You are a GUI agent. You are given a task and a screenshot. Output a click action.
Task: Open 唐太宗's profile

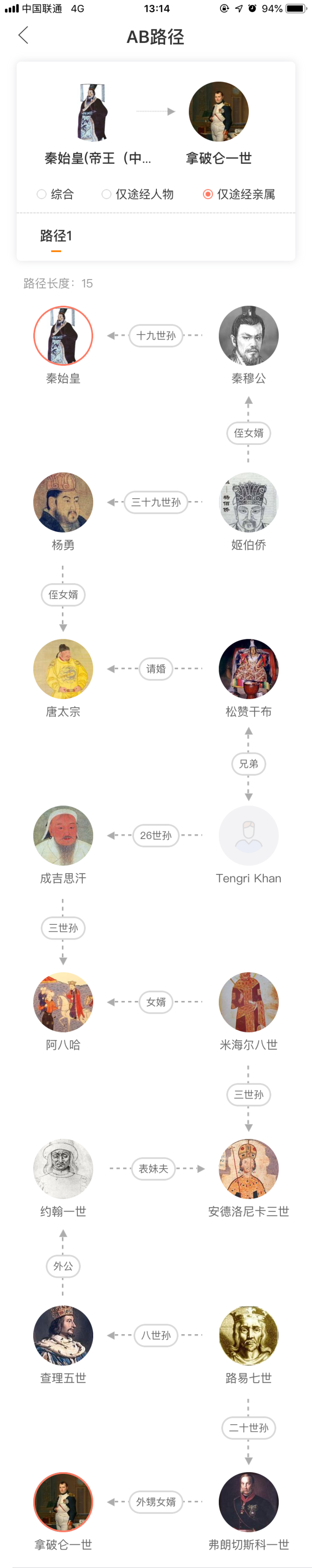click(x=63, y=668)
